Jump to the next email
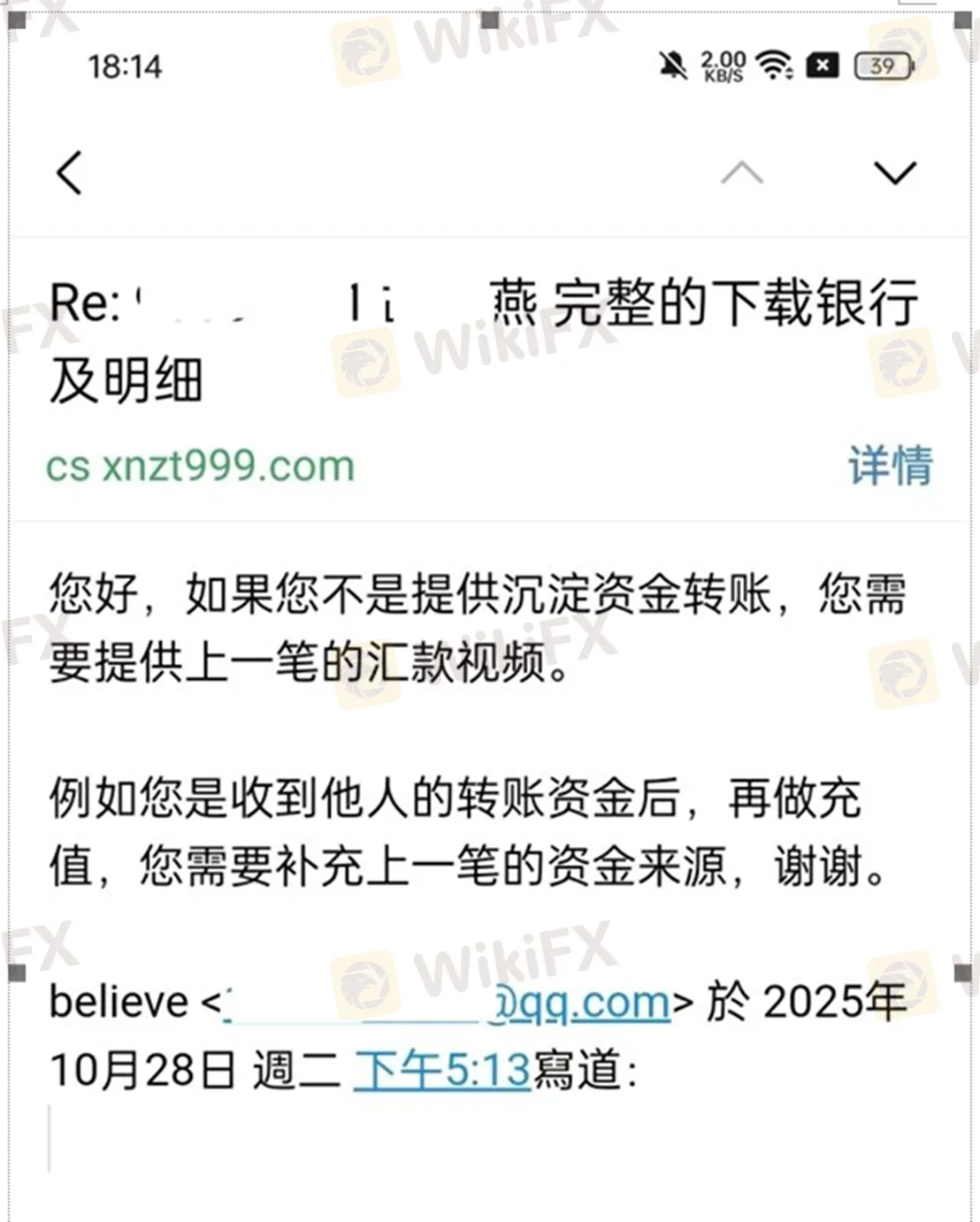This screenshot has height=1222, width=980. [x=894, y=172]
